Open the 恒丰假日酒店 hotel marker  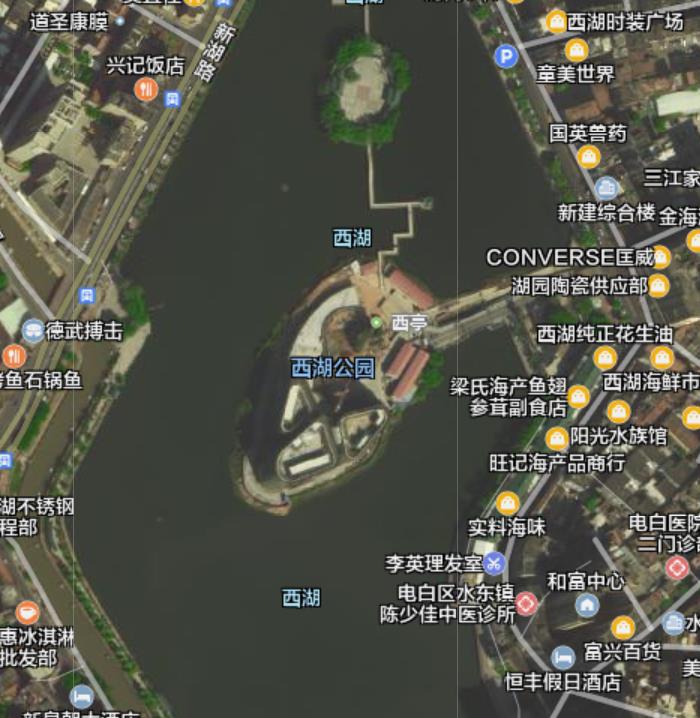[x=563, y=657]
